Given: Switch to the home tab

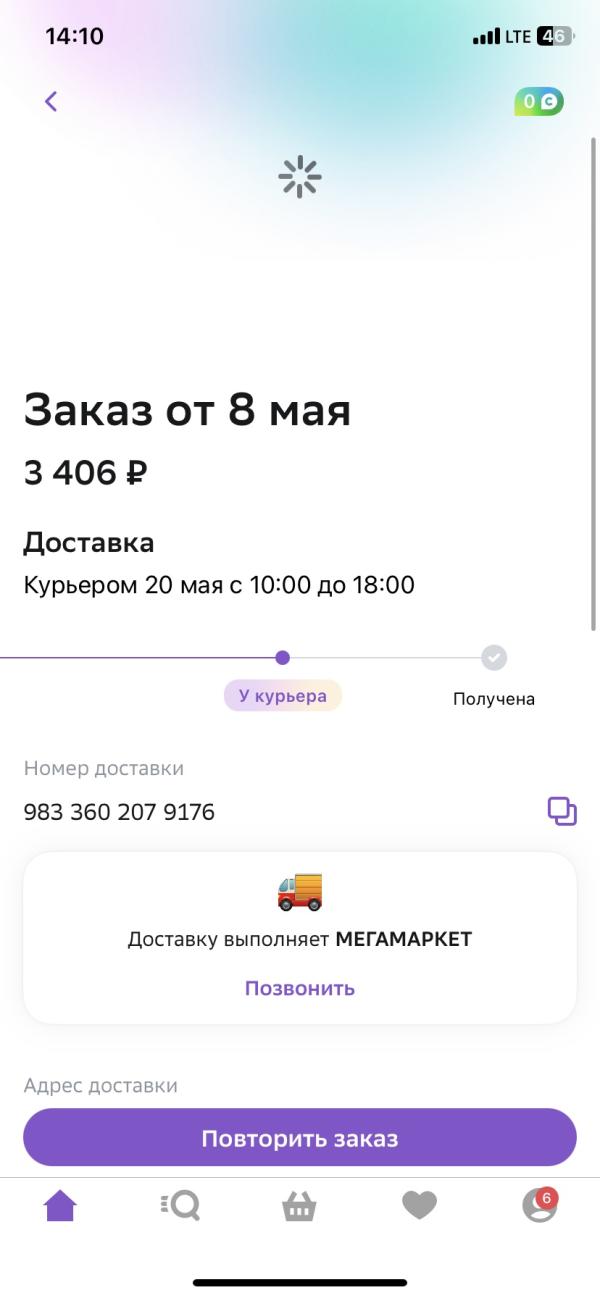Looking at the screenshot, I should [60, 1207].
